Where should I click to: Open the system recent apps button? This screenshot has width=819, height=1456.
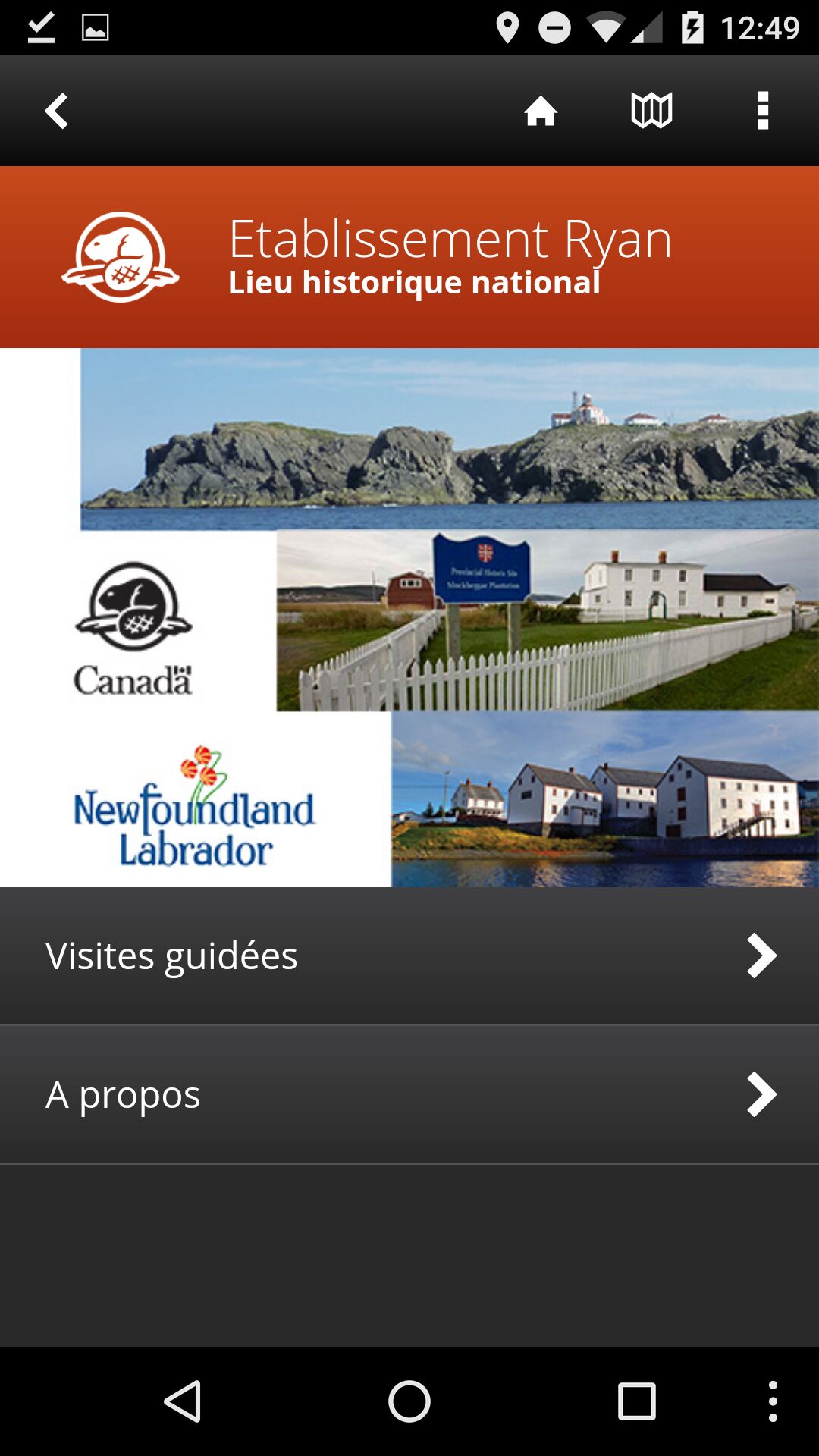[636, 1401]
